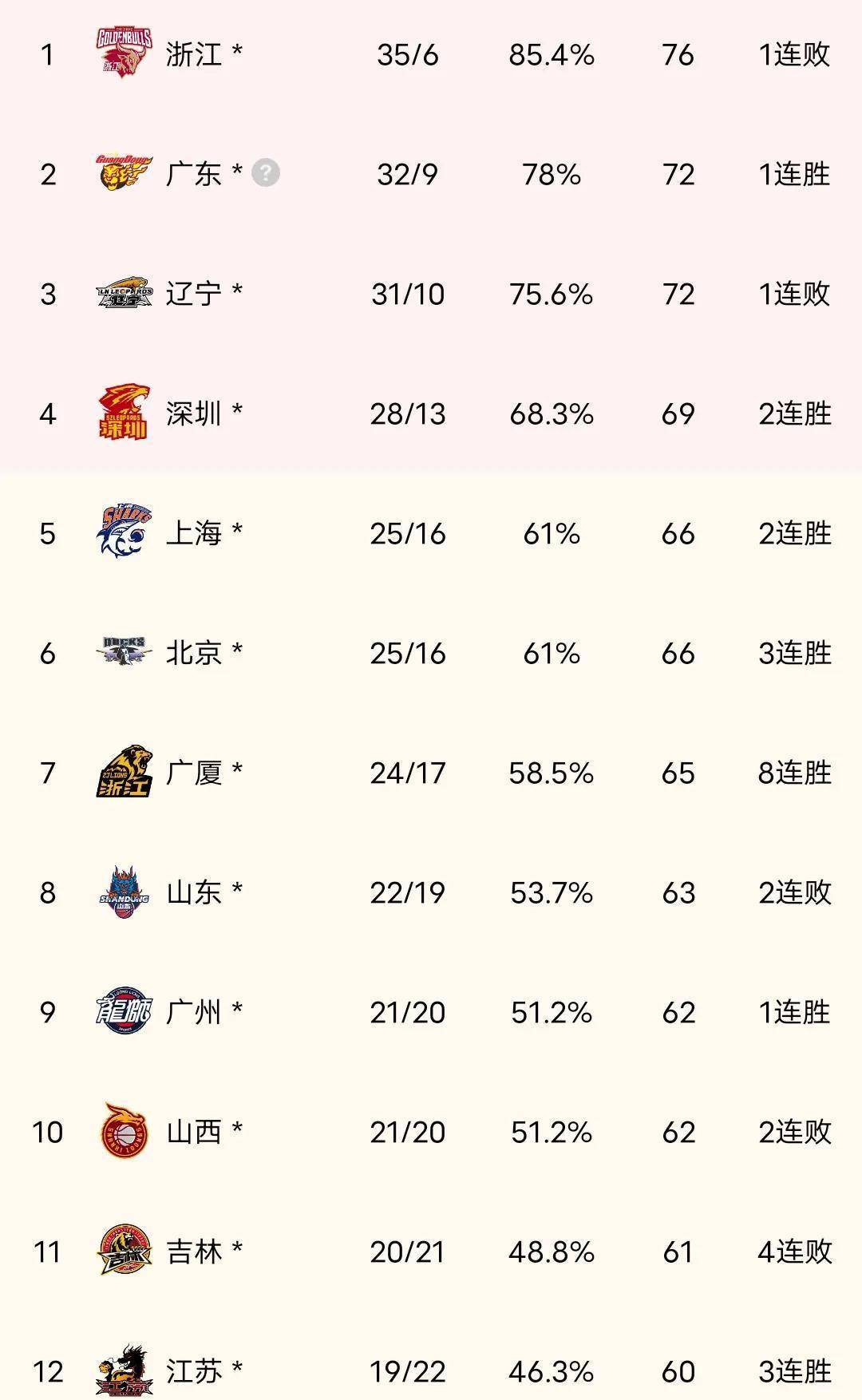Open the 广州 team row
The height and width of the screenshot is (1400, 862).
pyautogui.click(x=431, y=1012)
